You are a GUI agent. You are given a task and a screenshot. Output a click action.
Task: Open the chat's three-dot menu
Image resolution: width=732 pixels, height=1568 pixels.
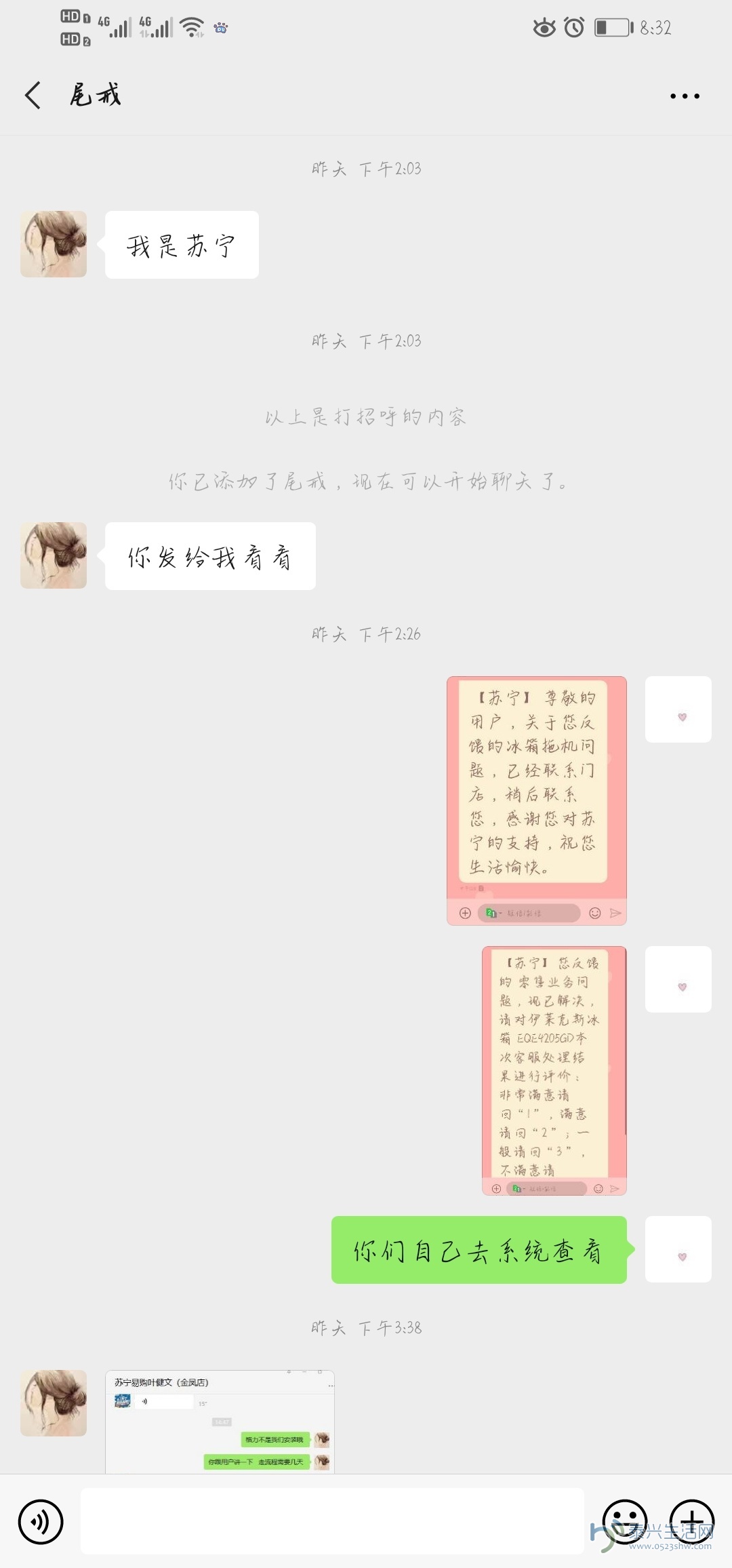pos(685,96)
